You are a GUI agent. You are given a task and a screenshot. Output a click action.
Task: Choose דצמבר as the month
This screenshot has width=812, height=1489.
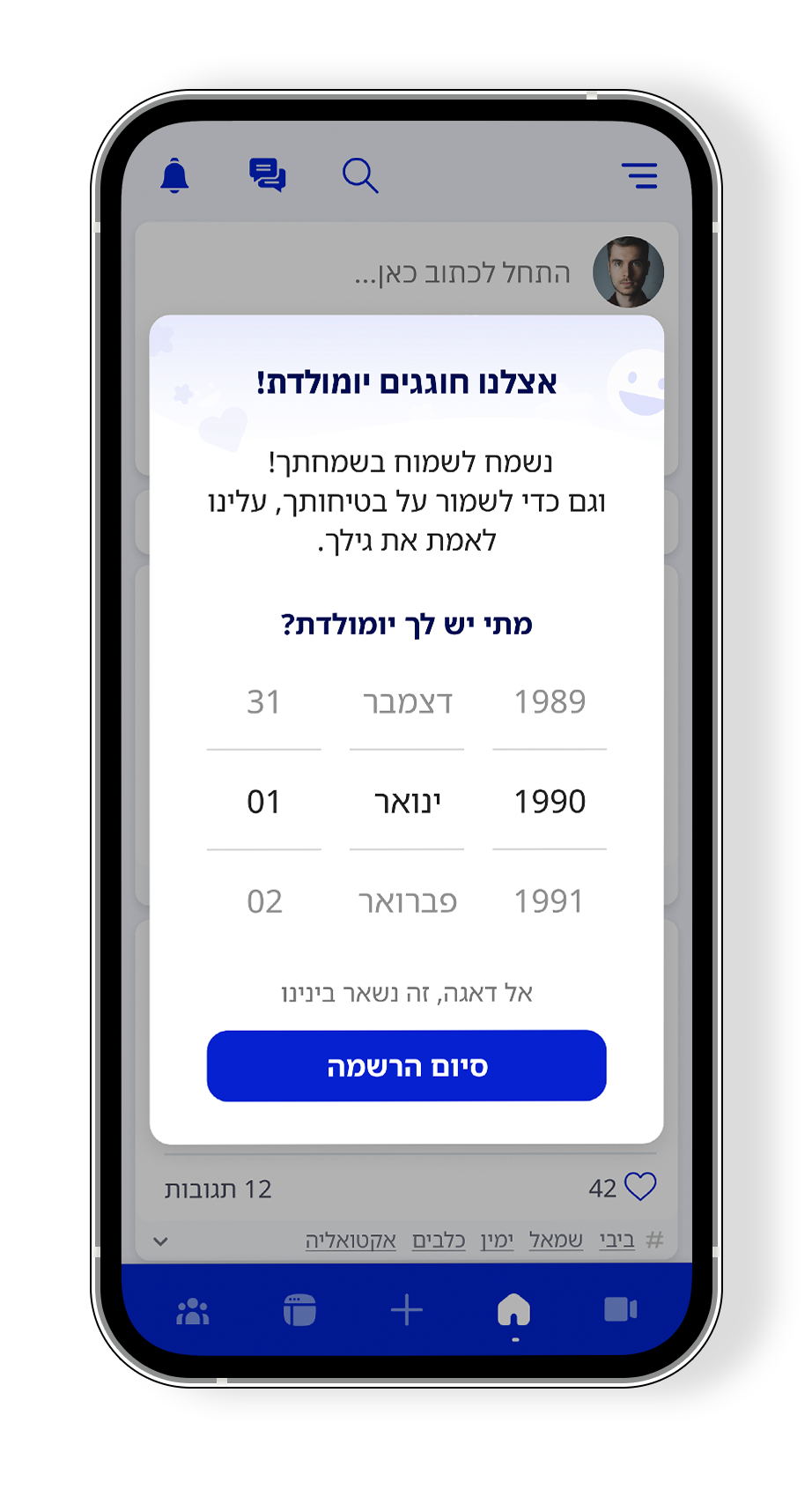[x=407, y=702]
